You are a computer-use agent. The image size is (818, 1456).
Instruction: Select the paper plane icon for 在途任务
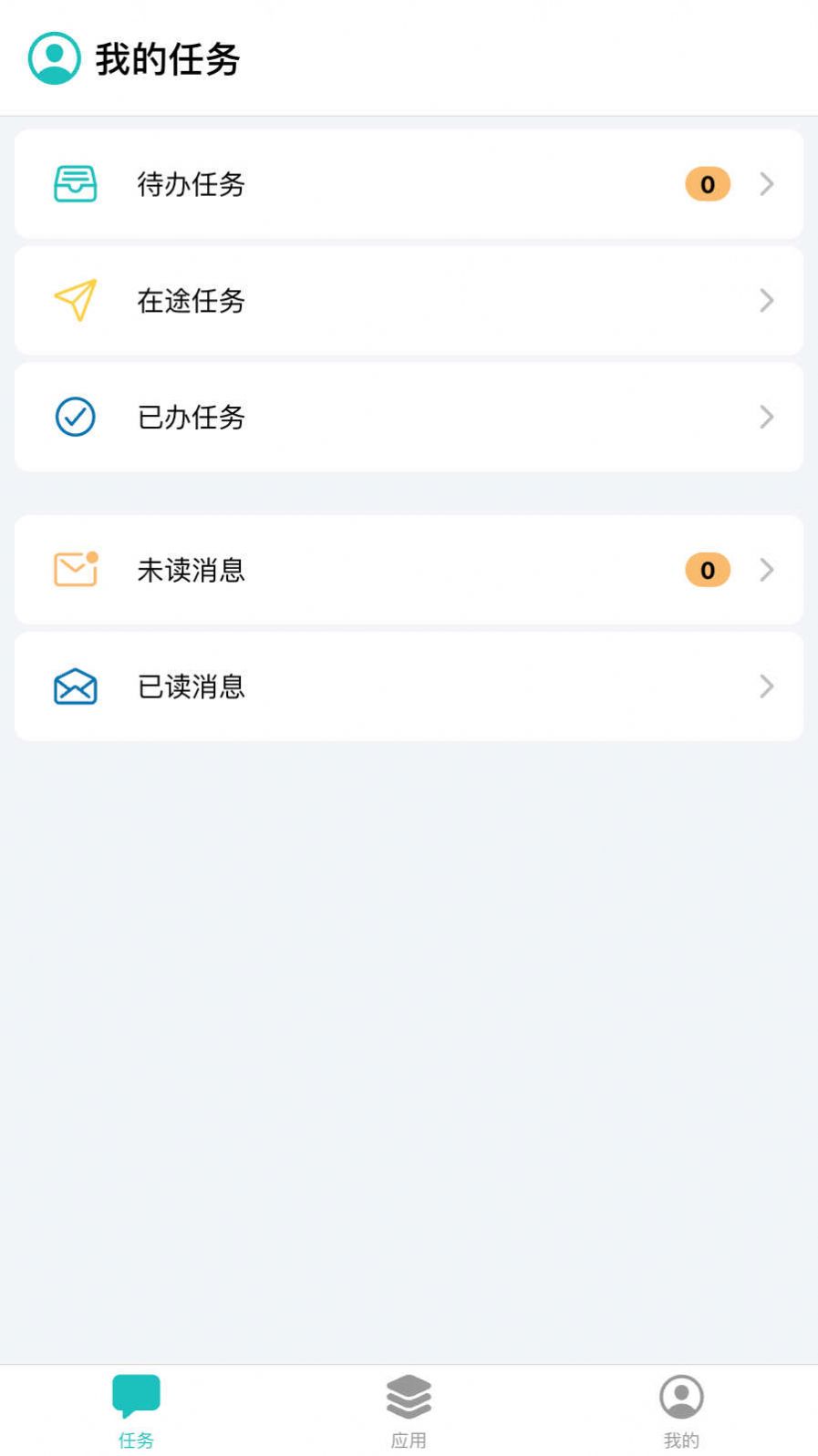74,300
